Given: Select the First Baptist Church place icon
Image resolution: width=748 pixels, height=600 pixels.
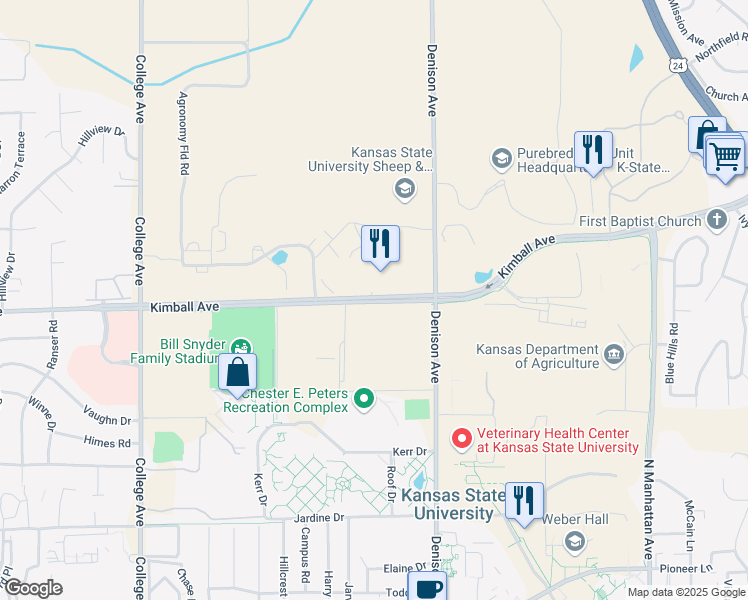Looking at the screenshot, I should tap(716, 219).
